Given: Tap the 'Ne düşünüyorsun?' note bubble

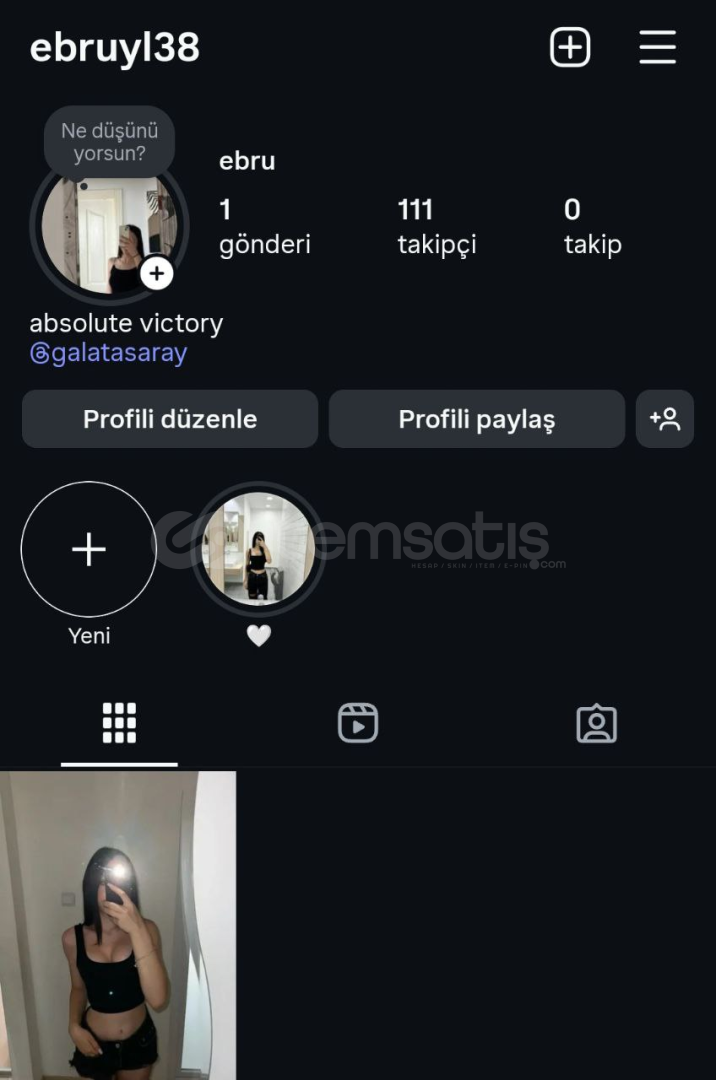Looking at the screenshot, I should pos(109,142).
